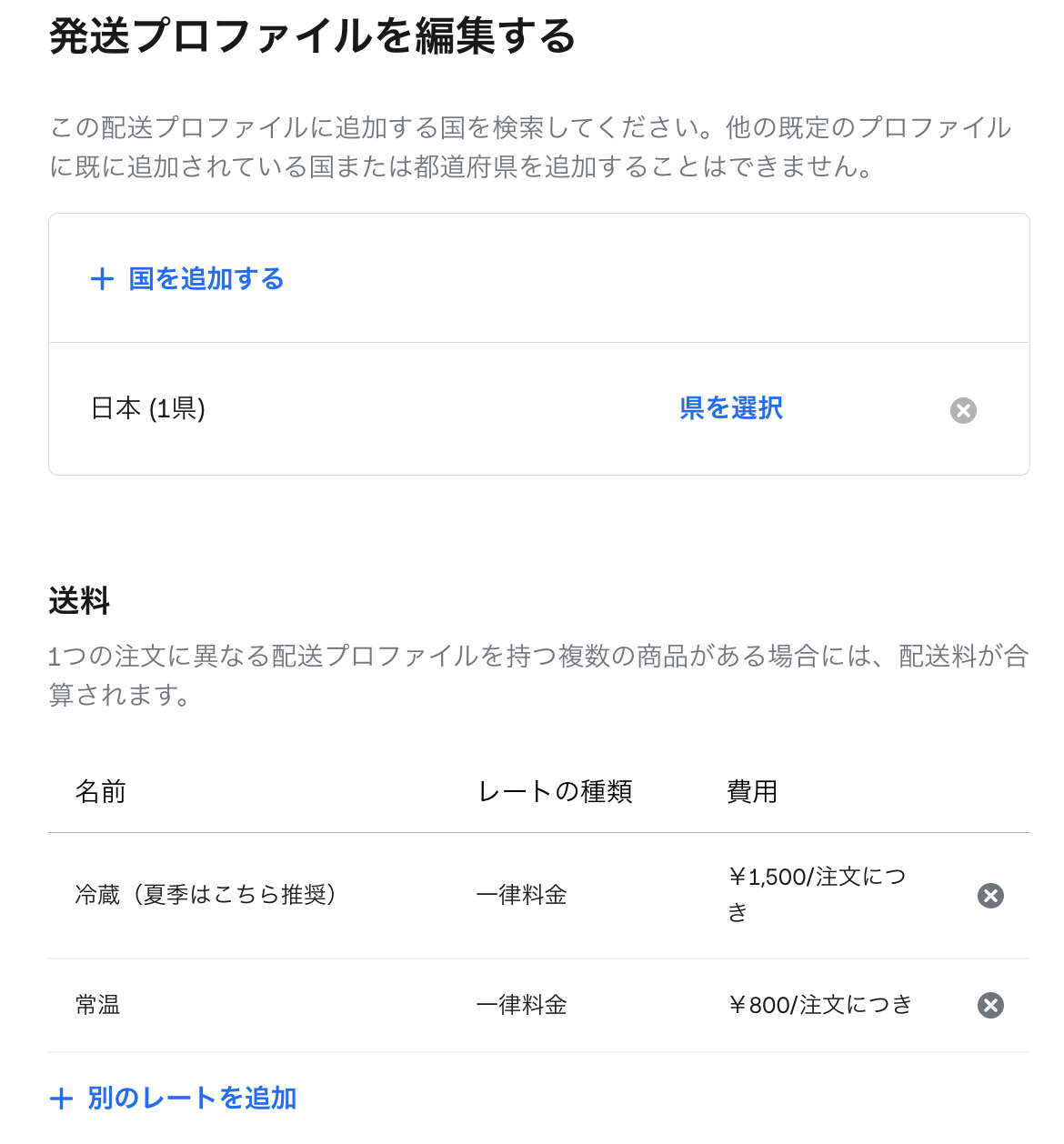Delete the 常温 shipping rate

click(990, 1005)
